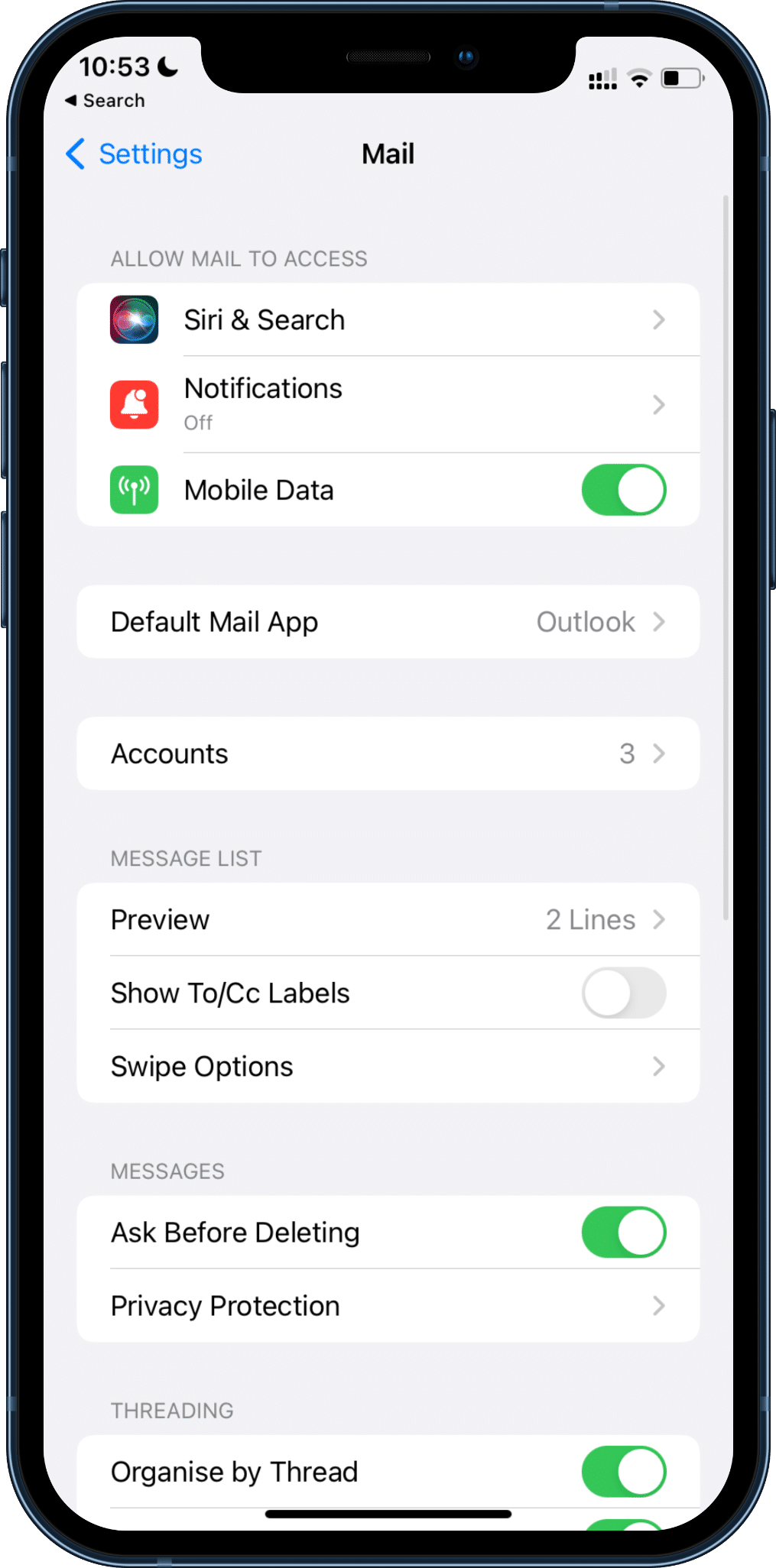
Task: Open Preview lines setting
Action: 388,920
